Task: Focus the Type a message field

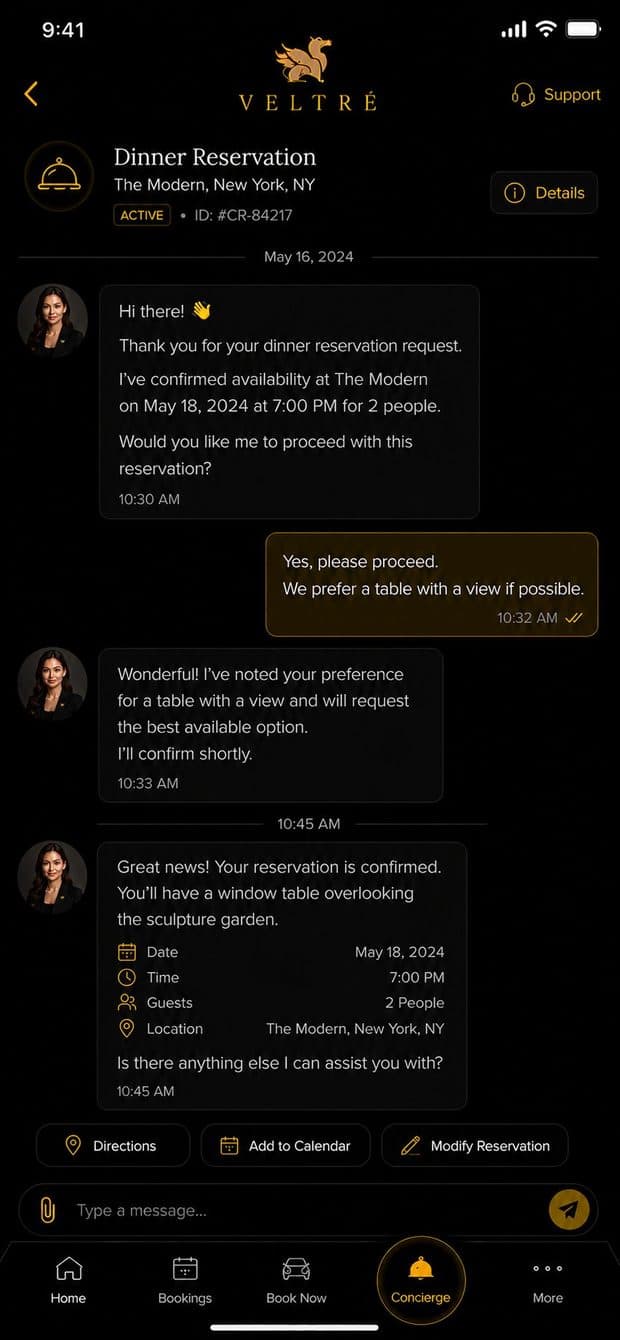Action: (300, 1210)
